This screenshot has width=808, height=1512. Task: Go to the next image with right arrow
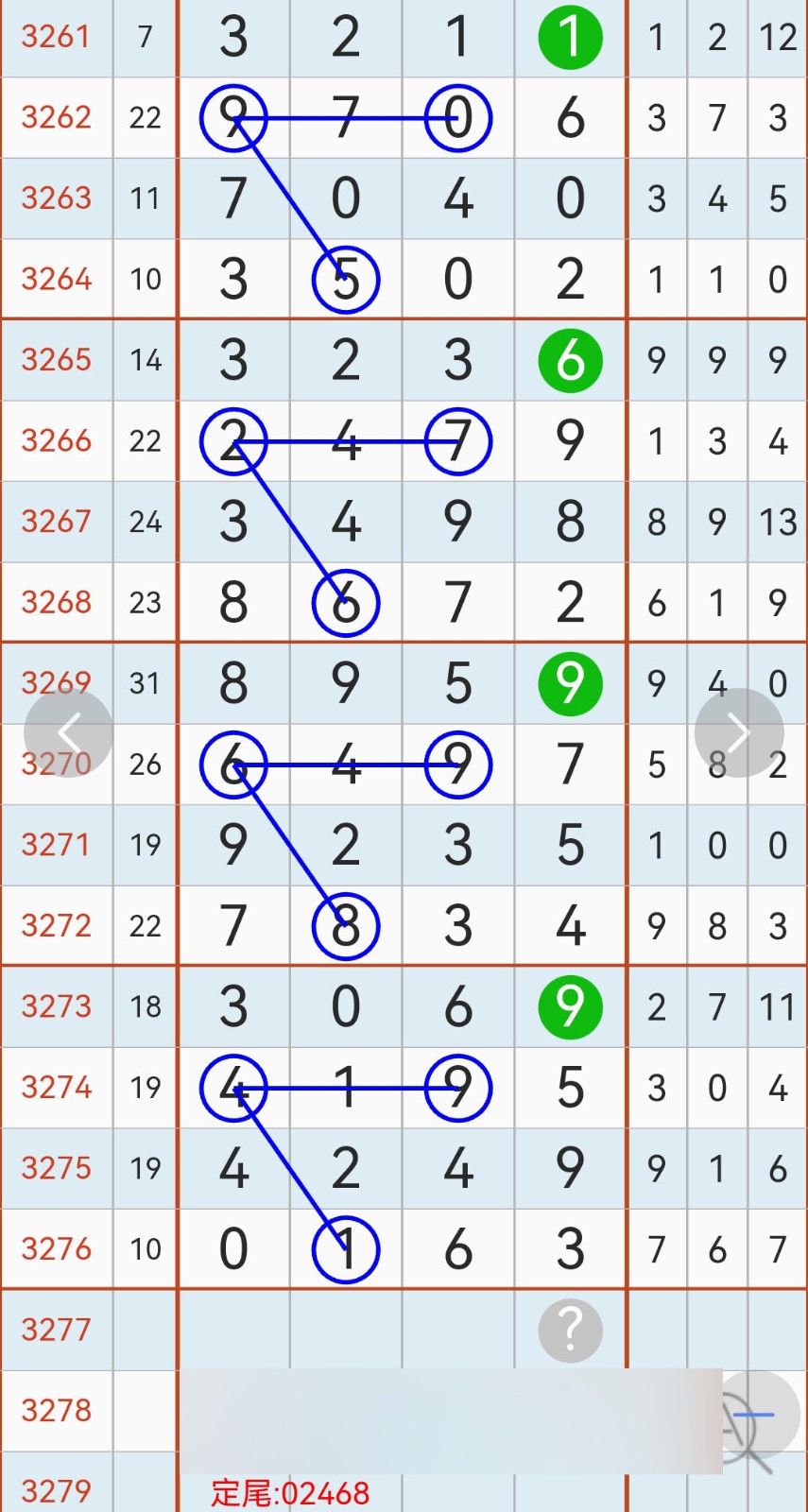click(x=739, y=732)
